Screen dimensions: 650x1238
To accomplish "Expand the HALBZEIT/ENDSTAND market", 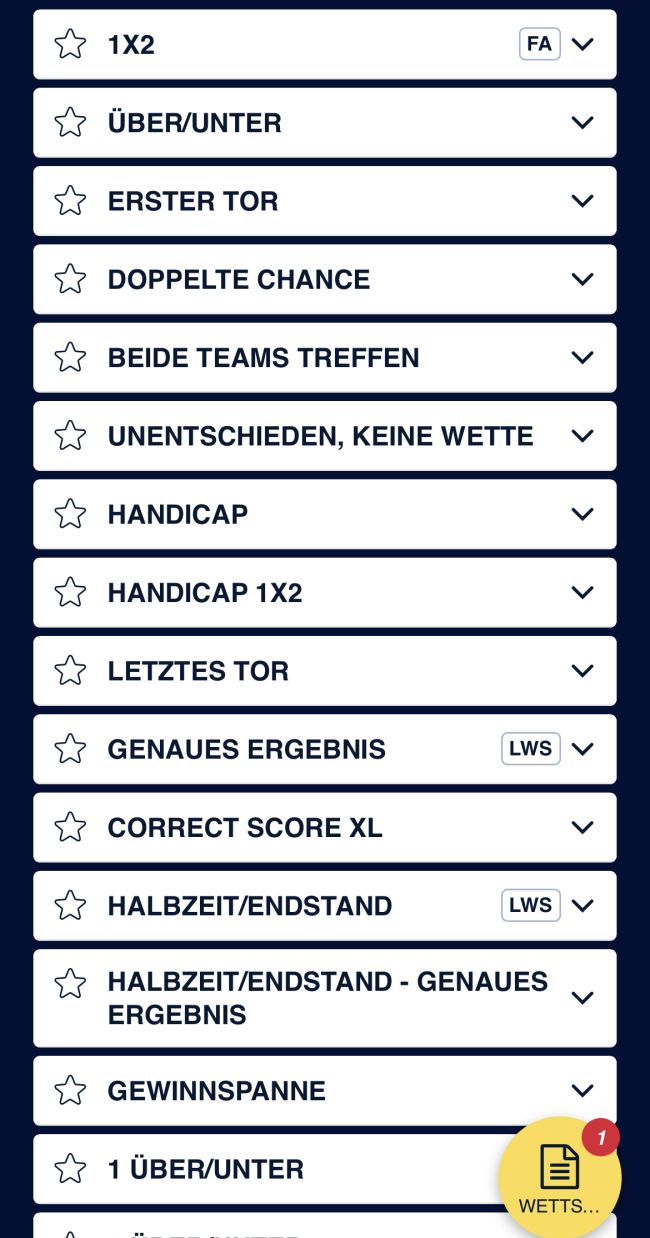I will coord(582,906).
